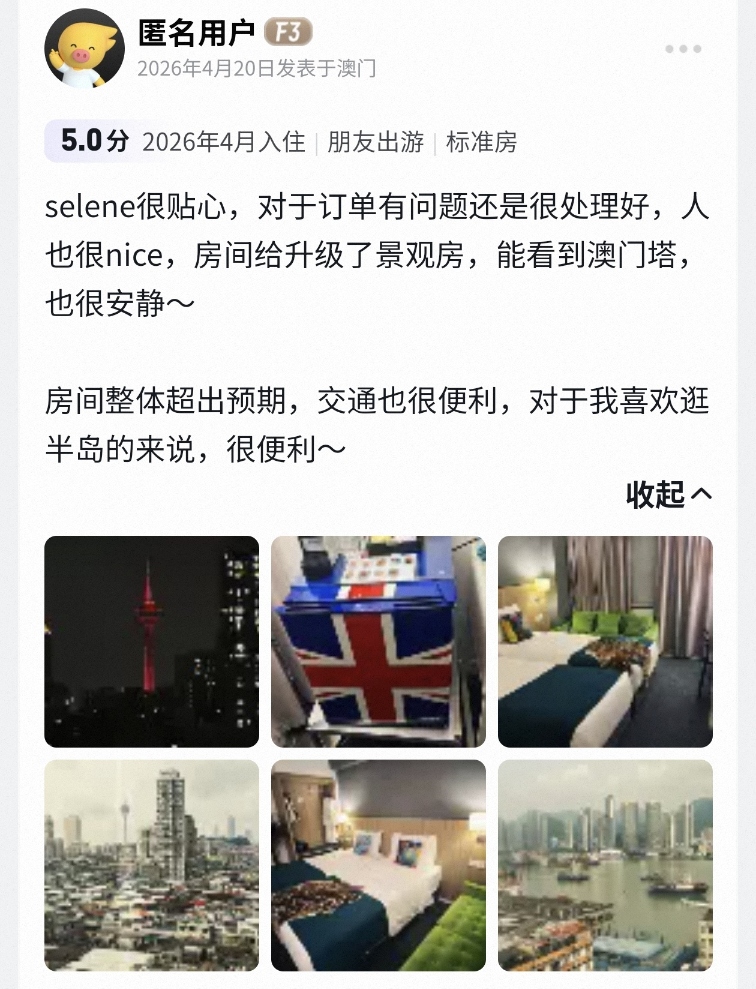Open the Union Jack fridge photo
The image size is (756, 989).
378,641
